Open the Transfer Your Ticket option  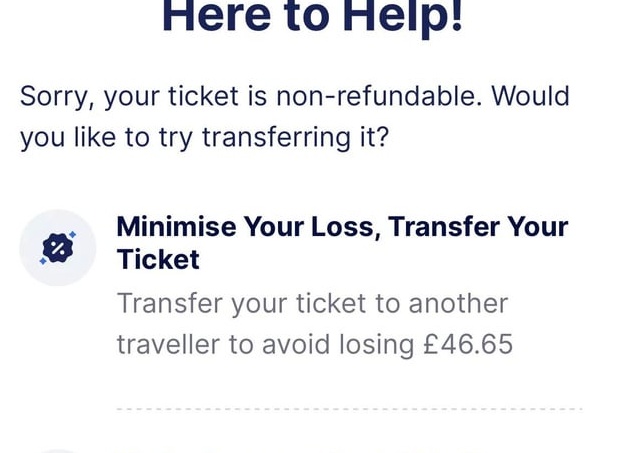click(341, 243)
